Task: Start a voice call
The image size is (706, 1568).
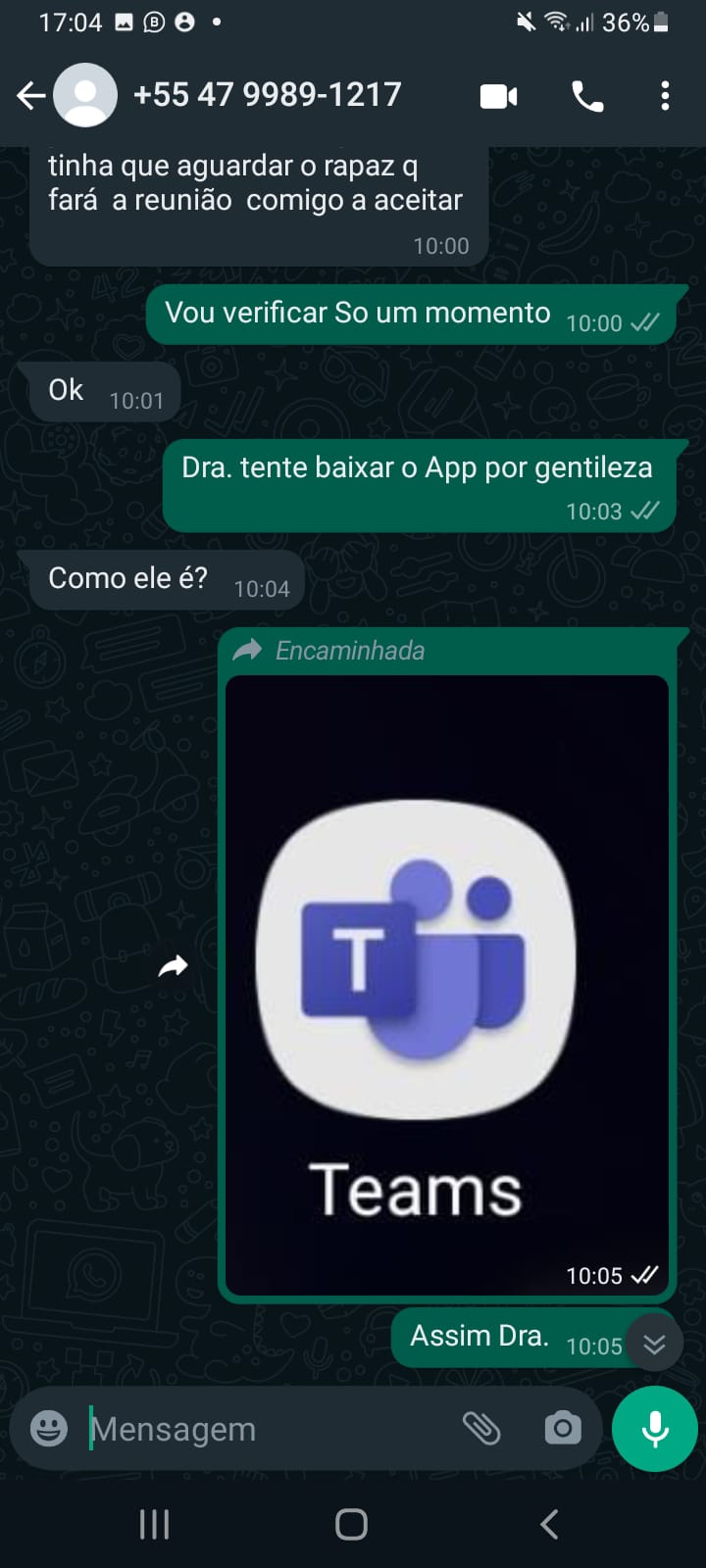Action: point(587,96)
